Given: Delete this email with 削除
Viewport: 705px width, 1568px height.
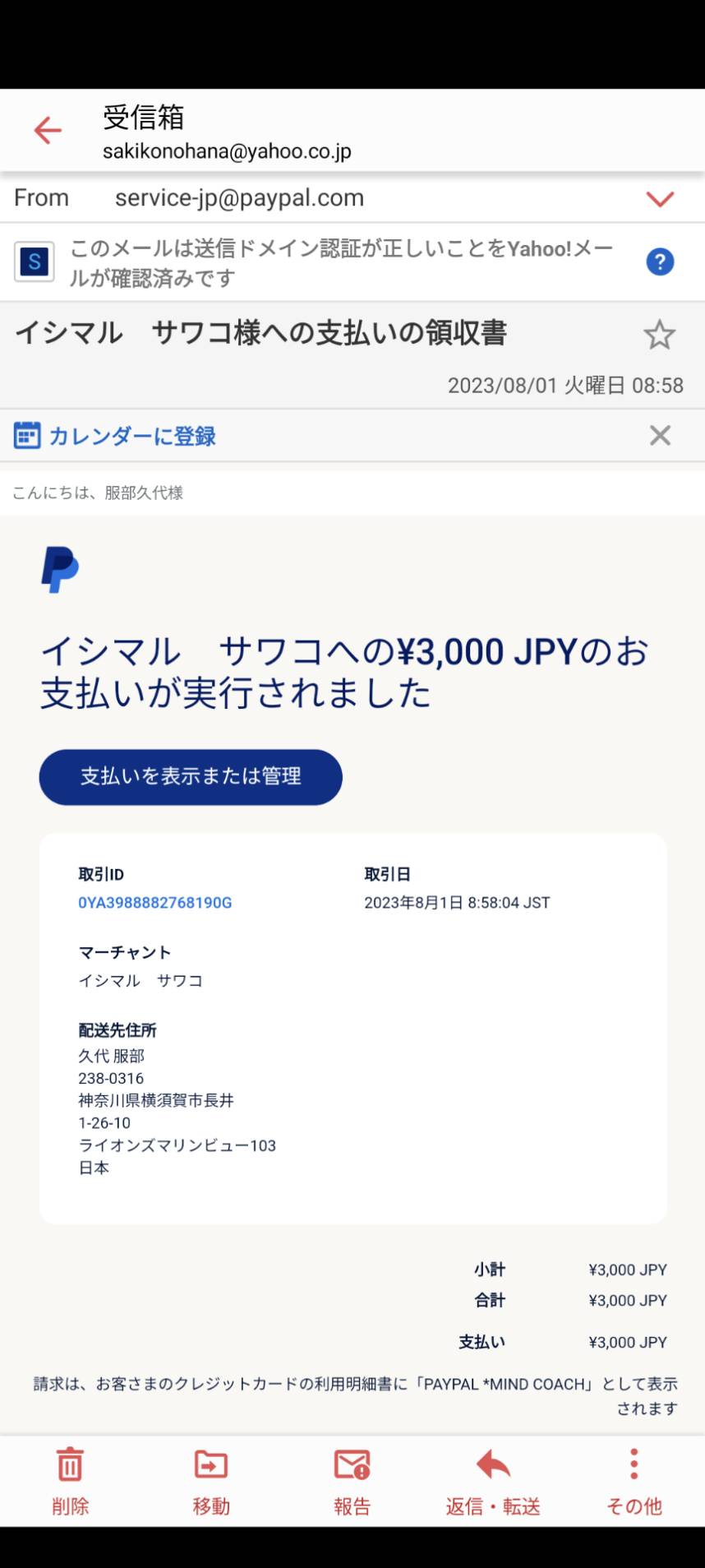Looking at the screenshot, I should 70,1482.
